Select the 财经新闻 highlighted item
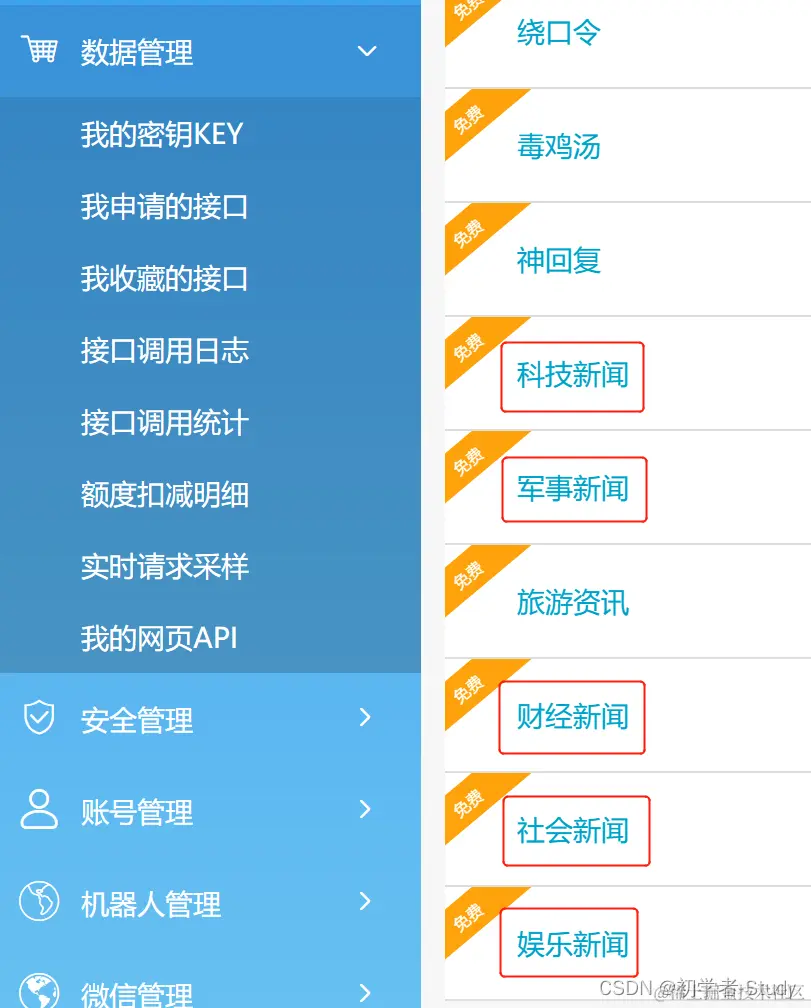The width and height of the screenshot is (811, 1008). [571, 717]
